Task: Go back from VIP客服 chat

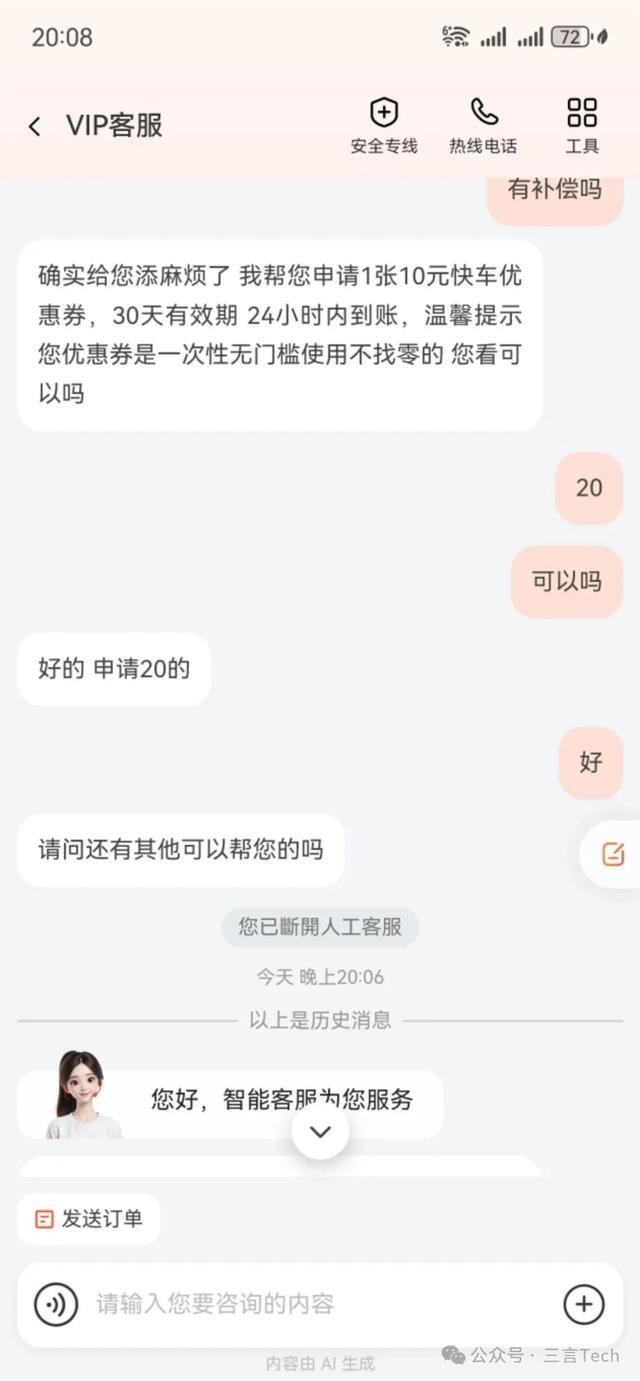Action: tap(35, 126)
